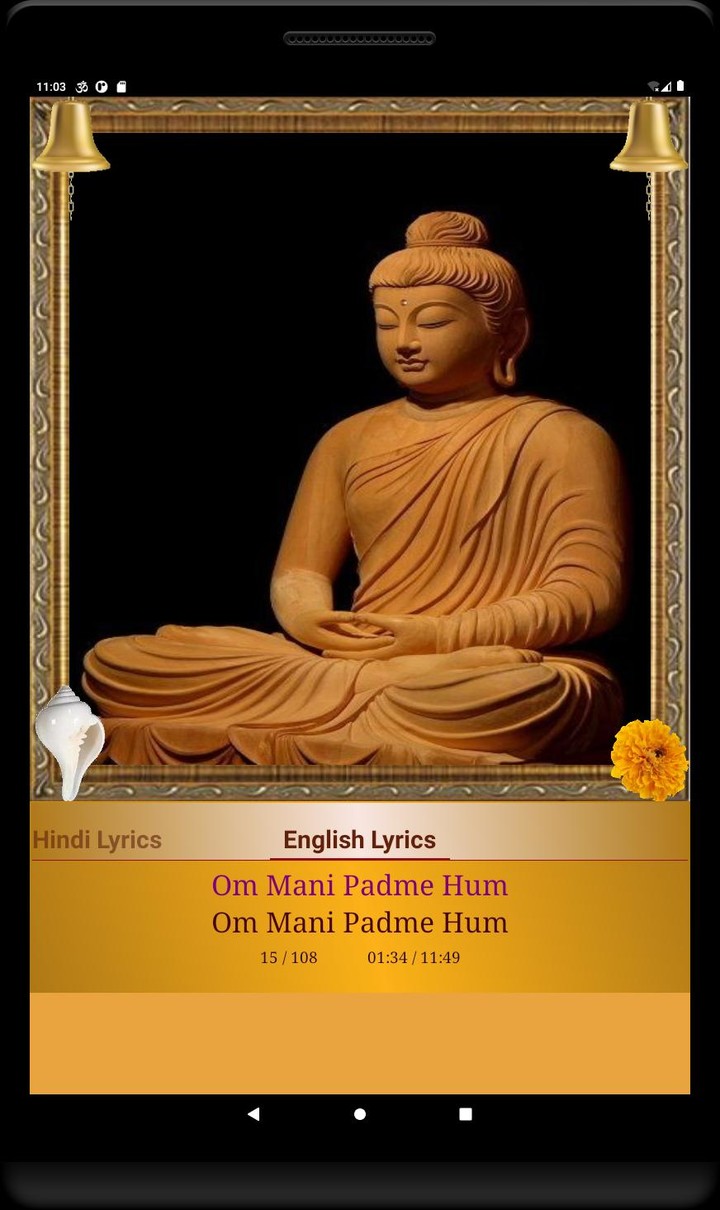Screen dimensions: 720x1210
Task: Switch to the Hindi Lyrics tab
Action: (x=97, y=840)
